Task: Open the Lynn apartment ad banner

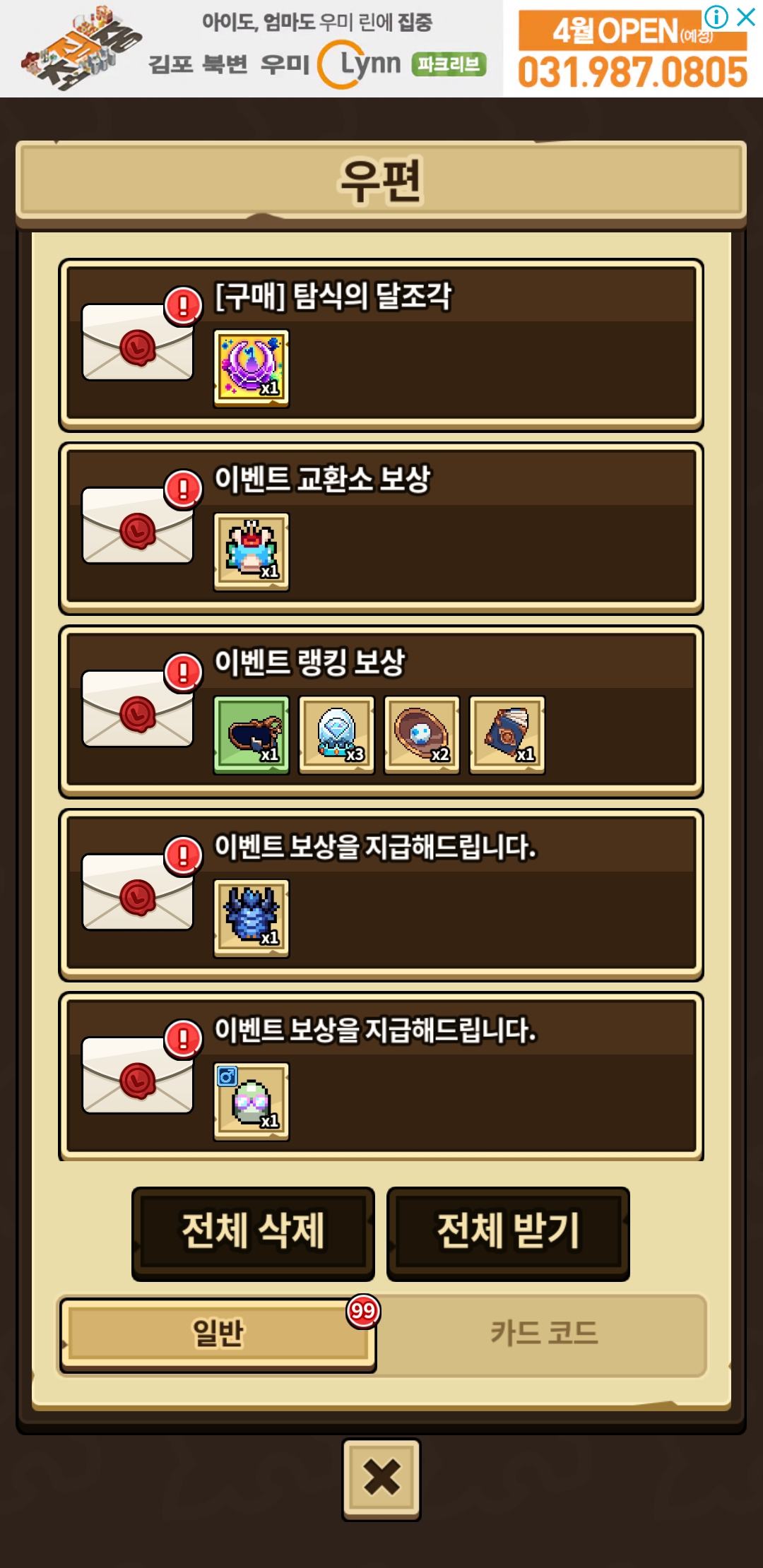Action: [x=318, y=49]
